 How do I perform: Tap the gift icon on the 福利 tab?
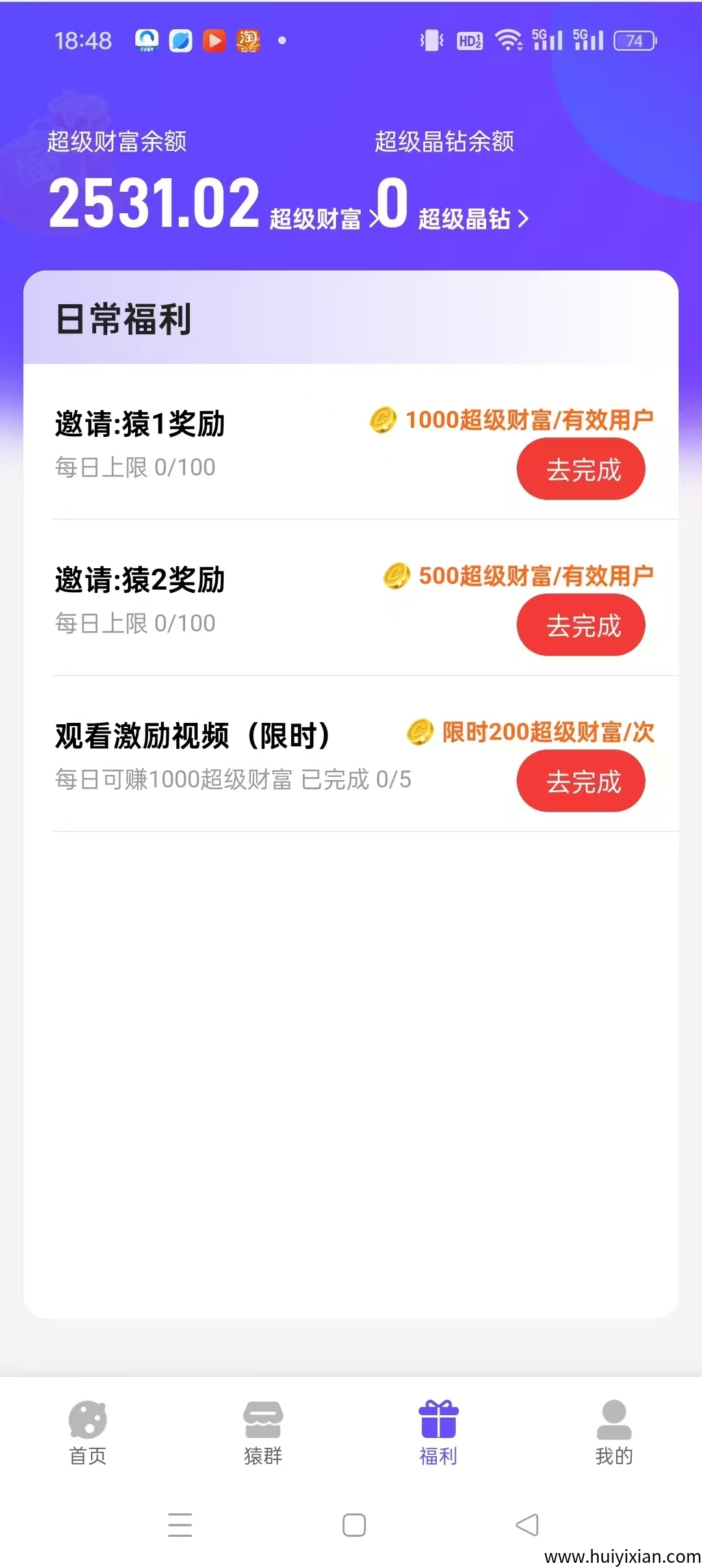439,1419
